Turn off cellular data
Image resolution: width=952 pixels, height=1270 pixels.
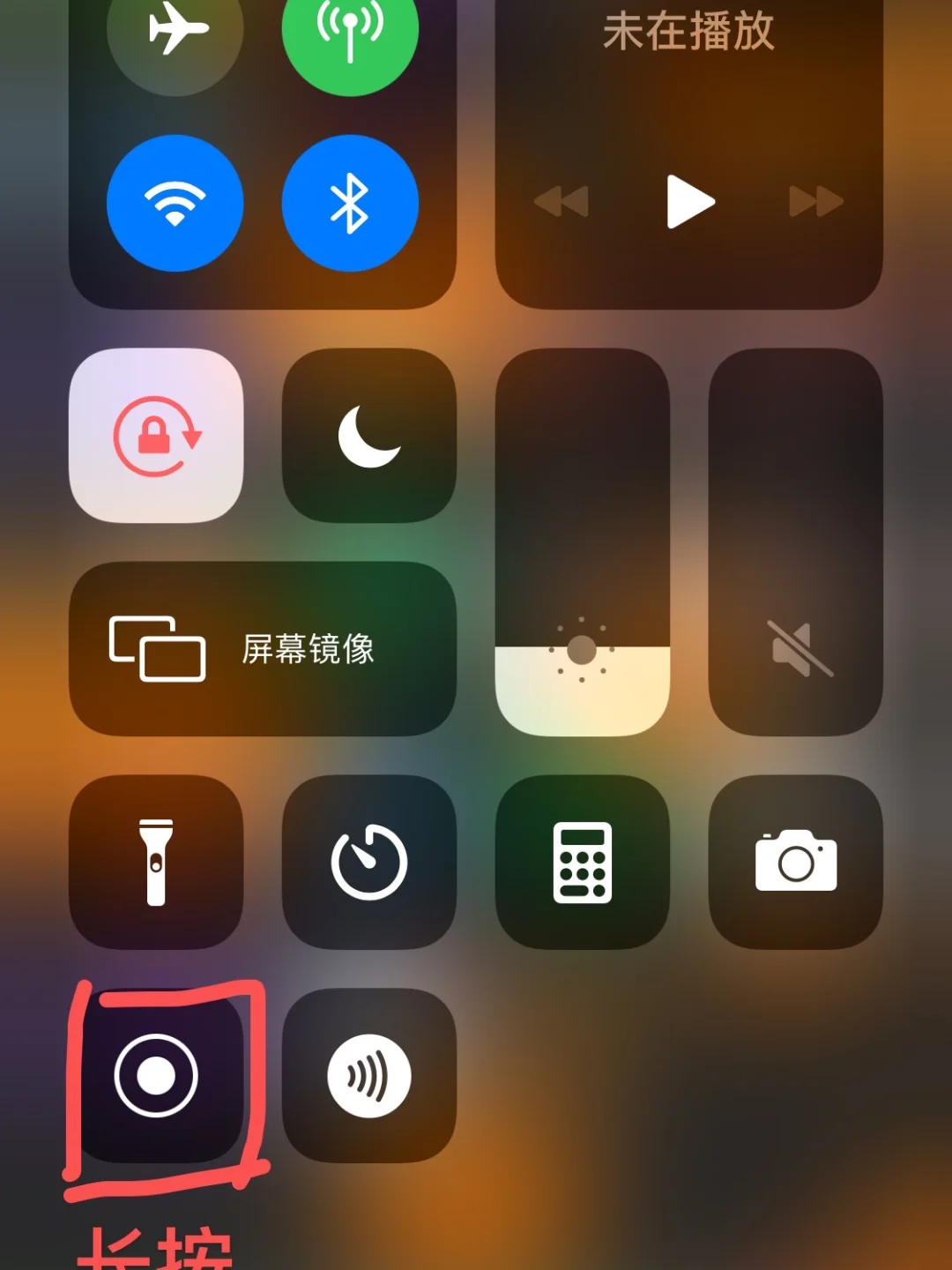click(x=350, y=34)
